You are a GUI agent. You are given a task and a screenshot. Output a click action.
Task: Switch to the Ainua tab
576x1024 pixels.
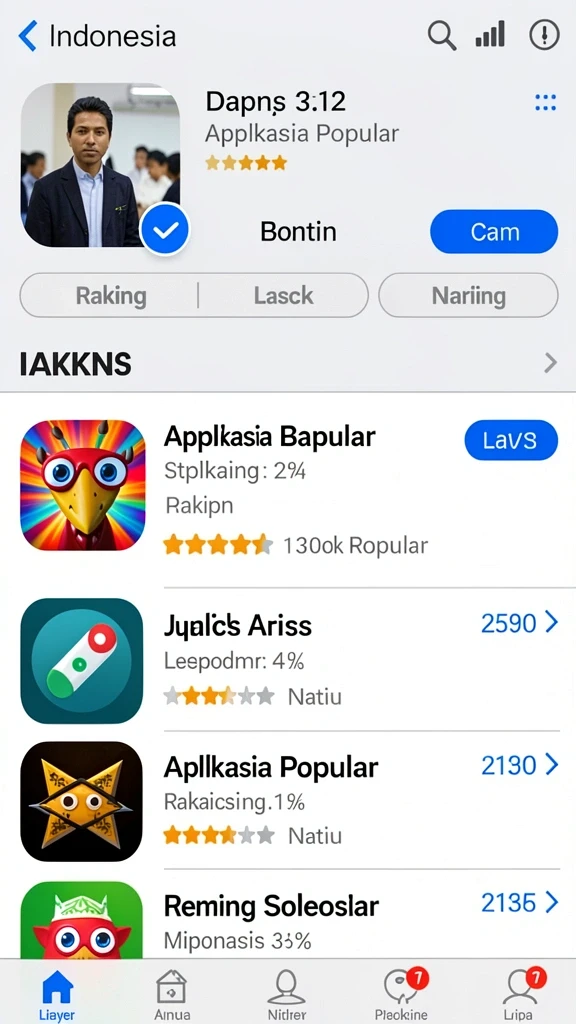tap(172, 994)
